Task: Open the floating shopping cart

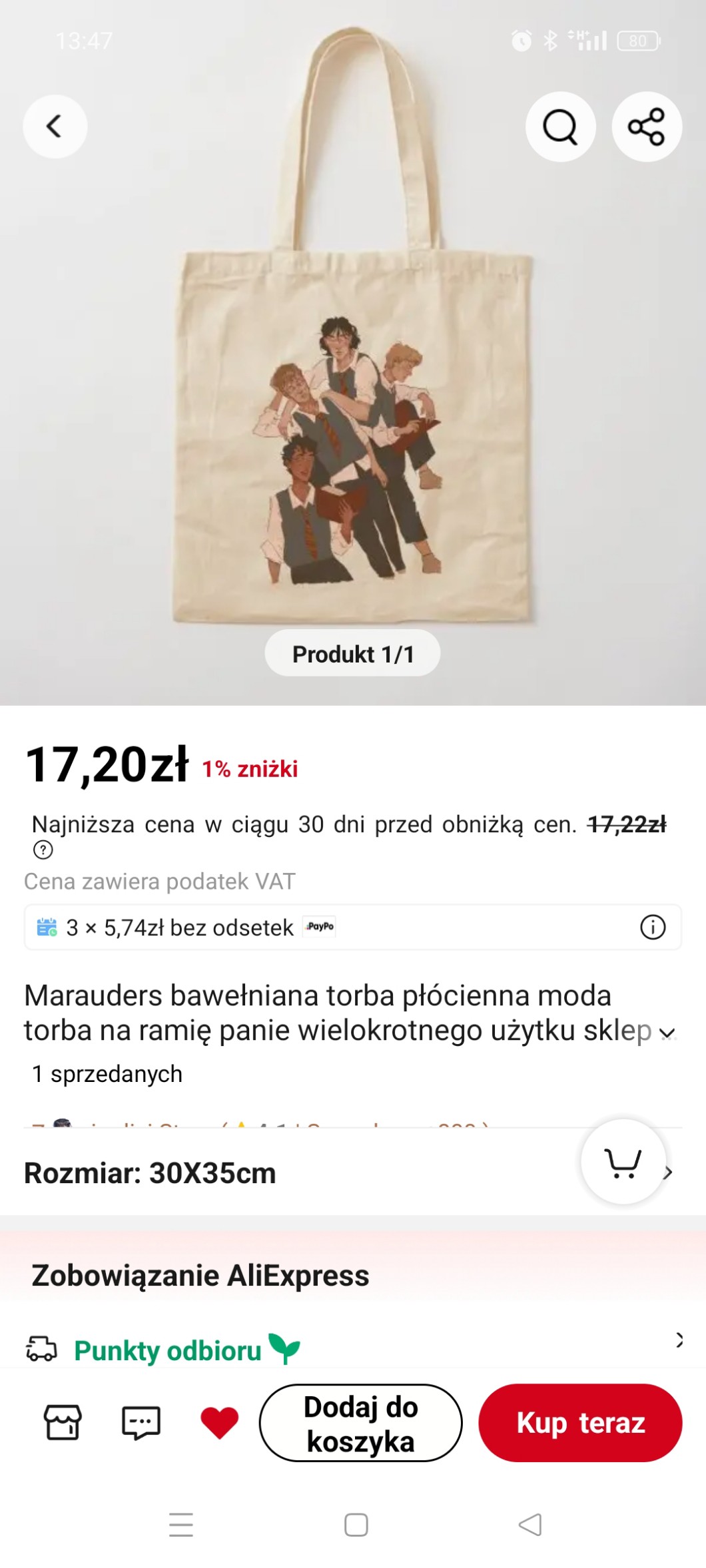Action: point(623,1162)
